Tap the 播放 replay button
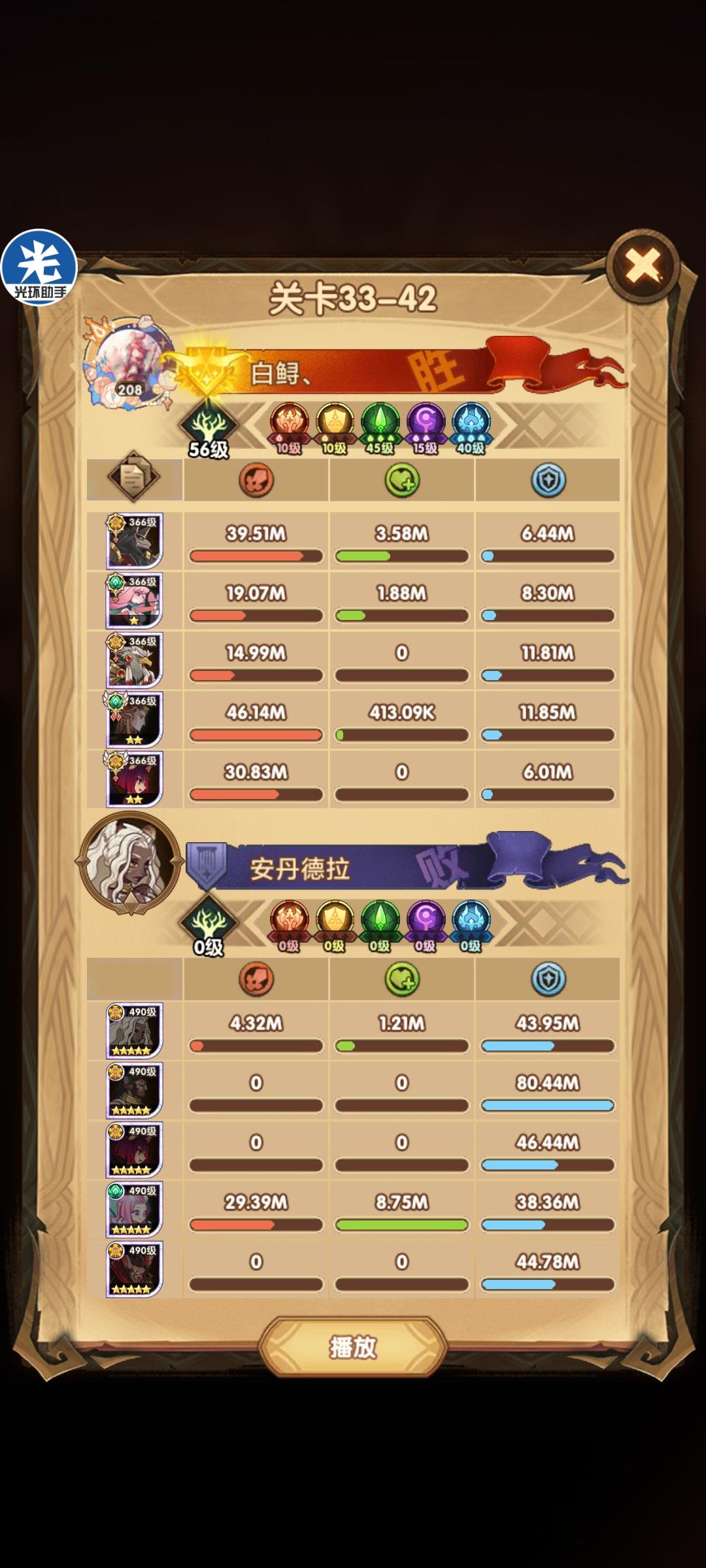Viewport: 706px width, 1568px height. 352,1347
